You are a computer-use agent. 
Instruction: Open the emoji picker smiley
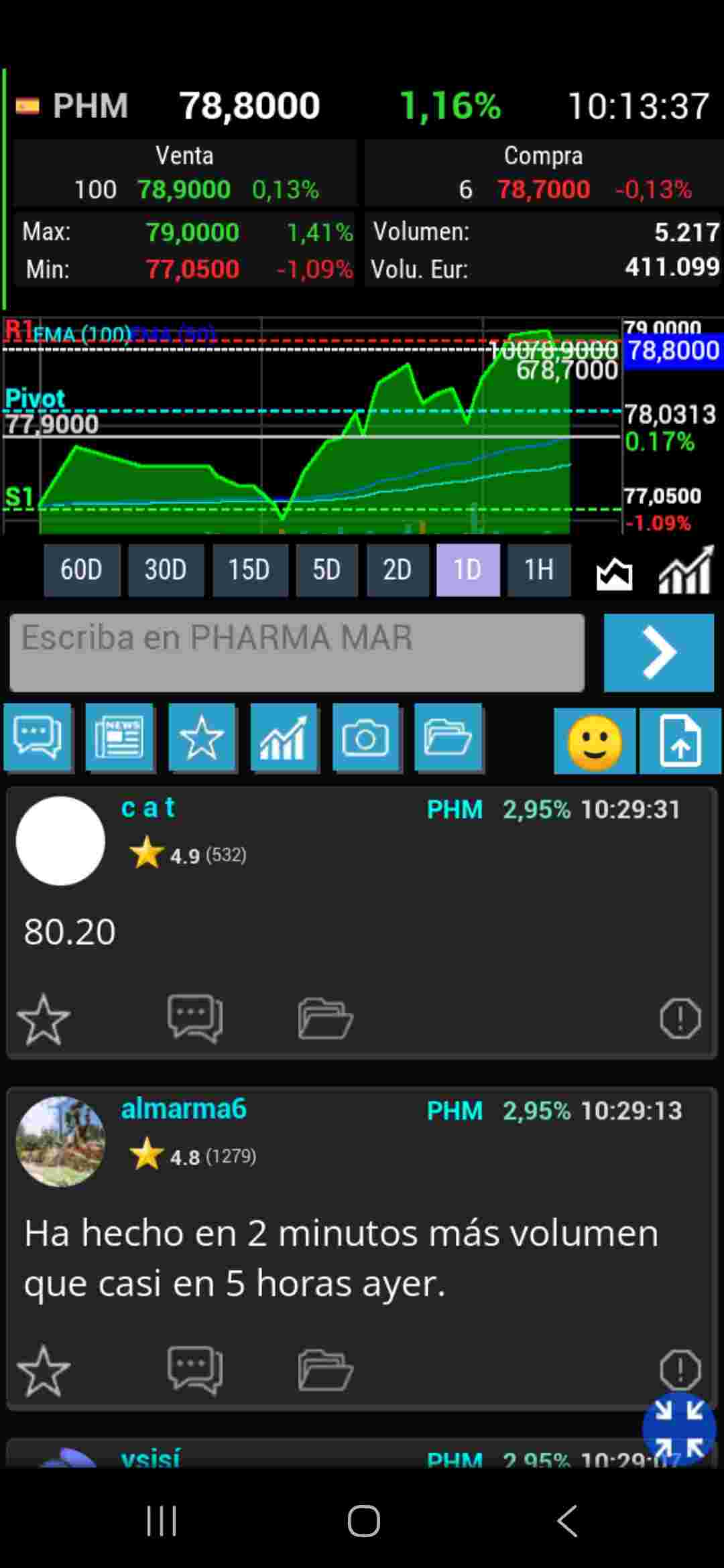coord(595,741)
